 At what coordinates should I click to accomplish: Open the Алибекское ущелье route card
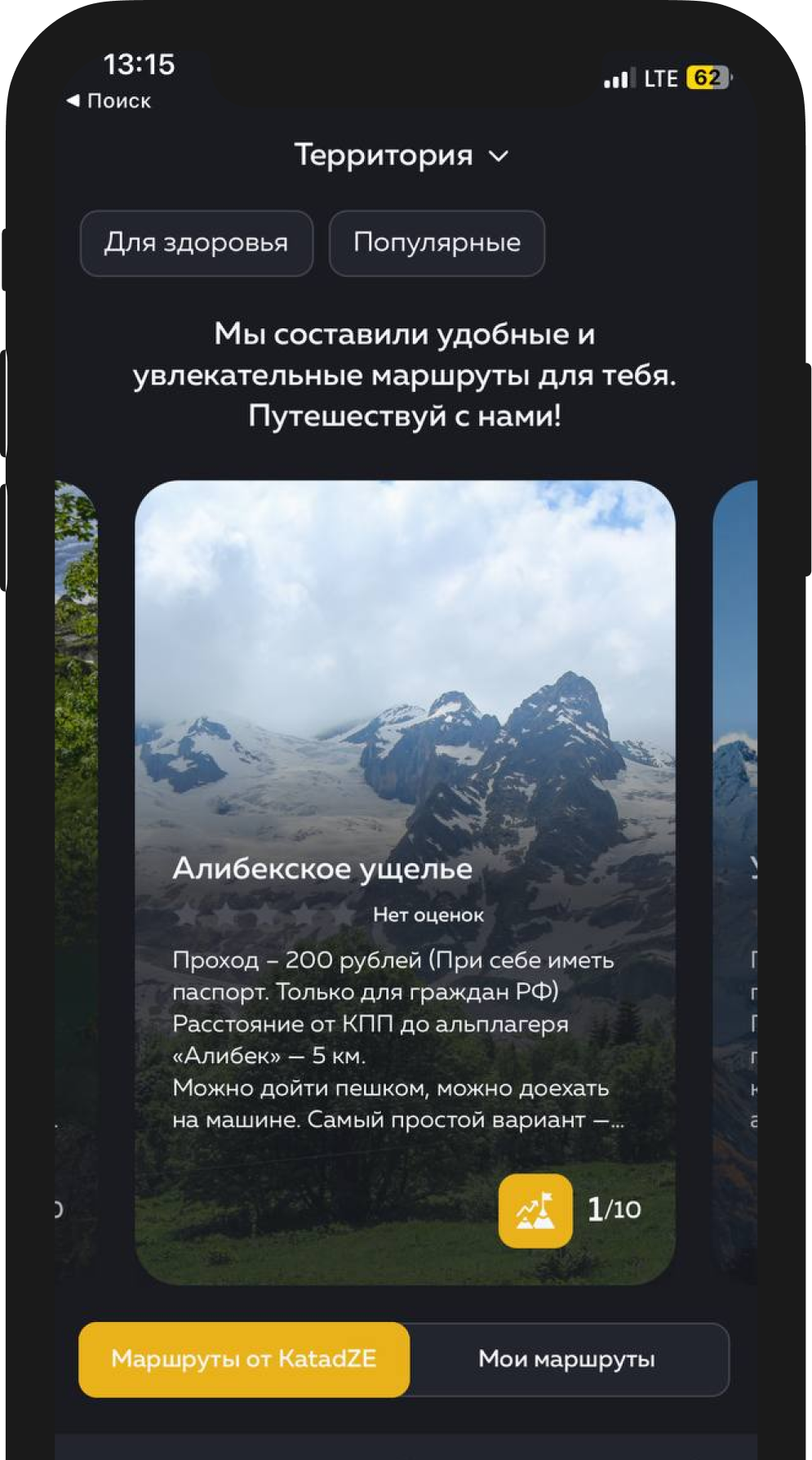click(404, 867)
